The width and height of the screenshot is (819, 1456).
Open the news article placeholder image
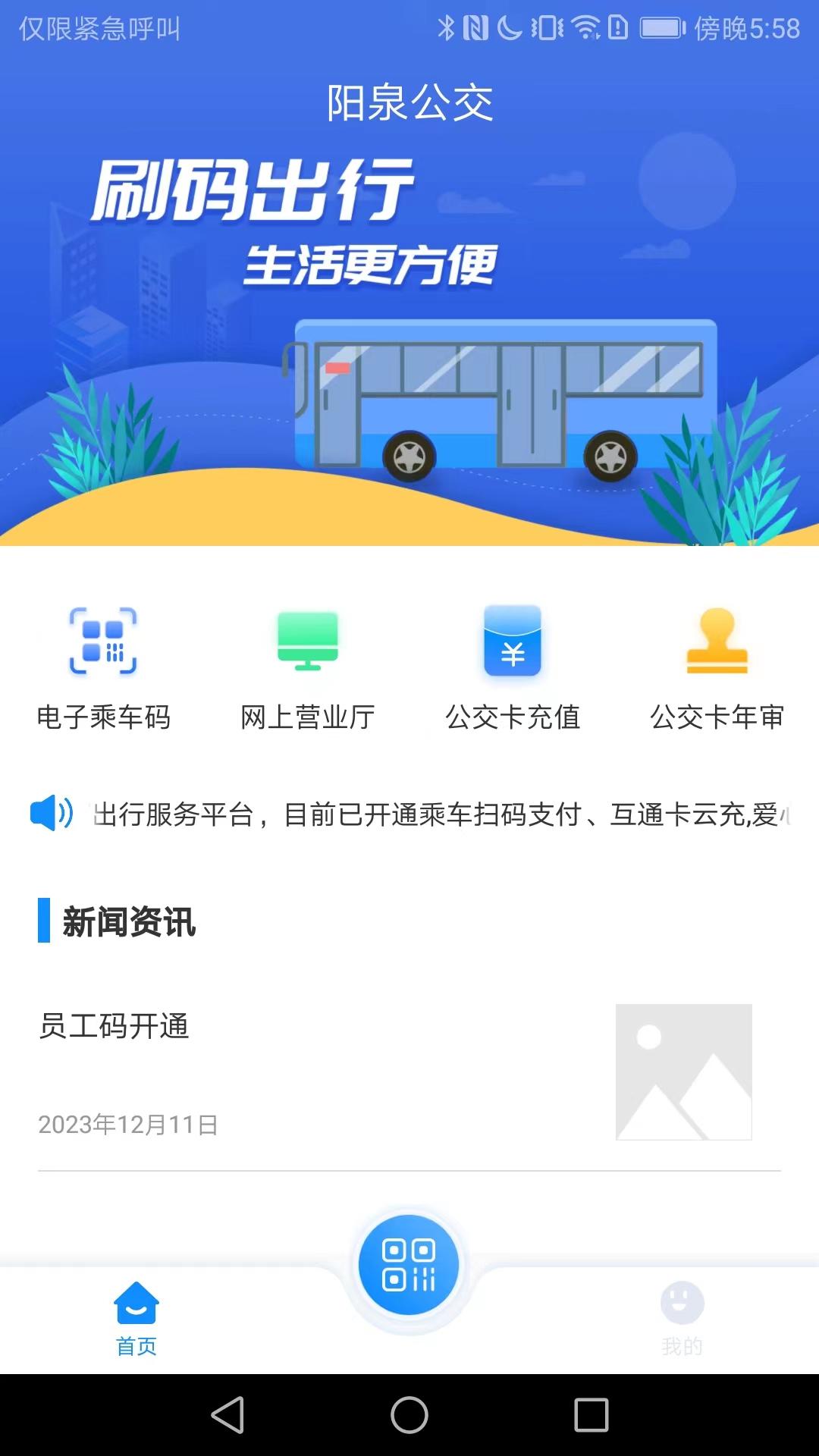683,1072
